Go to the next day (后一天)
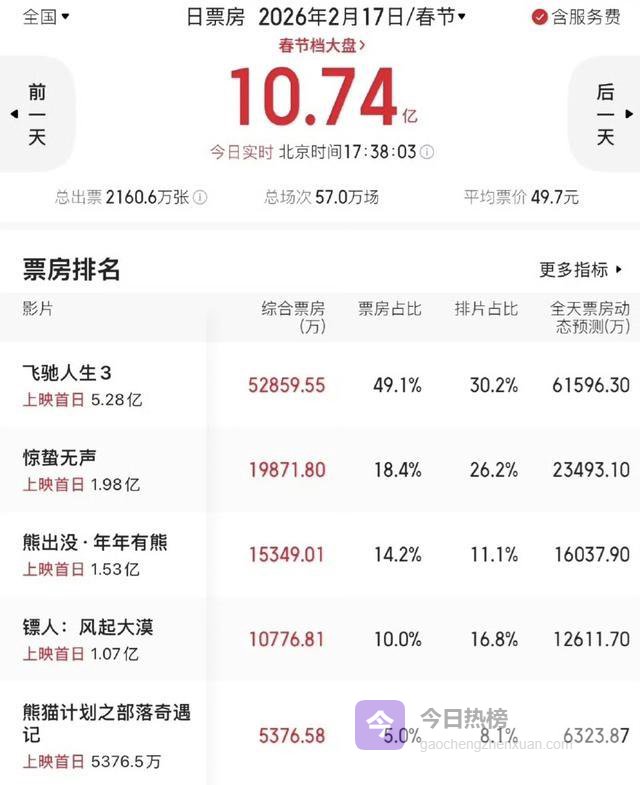The image size is (640, 785). pos(605,114)
